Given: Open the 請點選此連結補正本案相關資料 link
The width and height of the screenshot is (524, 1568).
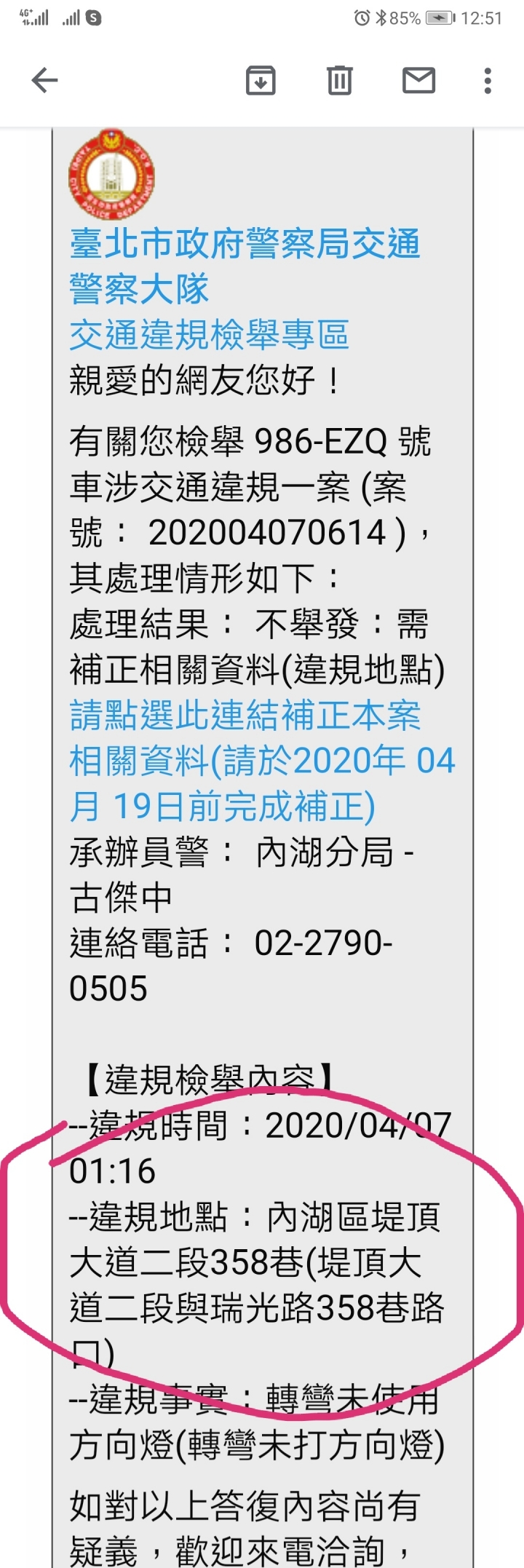Looking at the screenshot, I should pos(245,760).
